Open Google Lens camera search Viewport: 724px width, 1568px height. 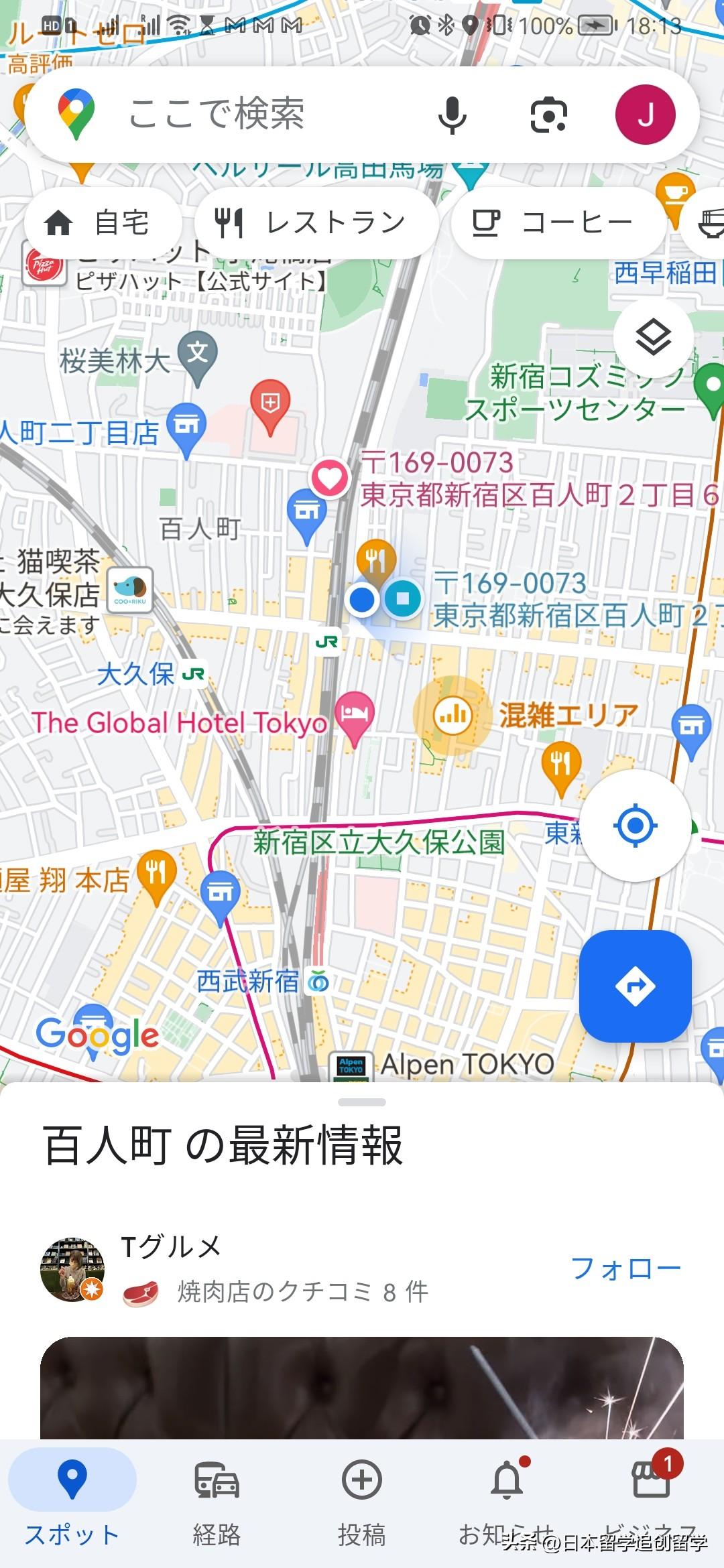point(548,115)
